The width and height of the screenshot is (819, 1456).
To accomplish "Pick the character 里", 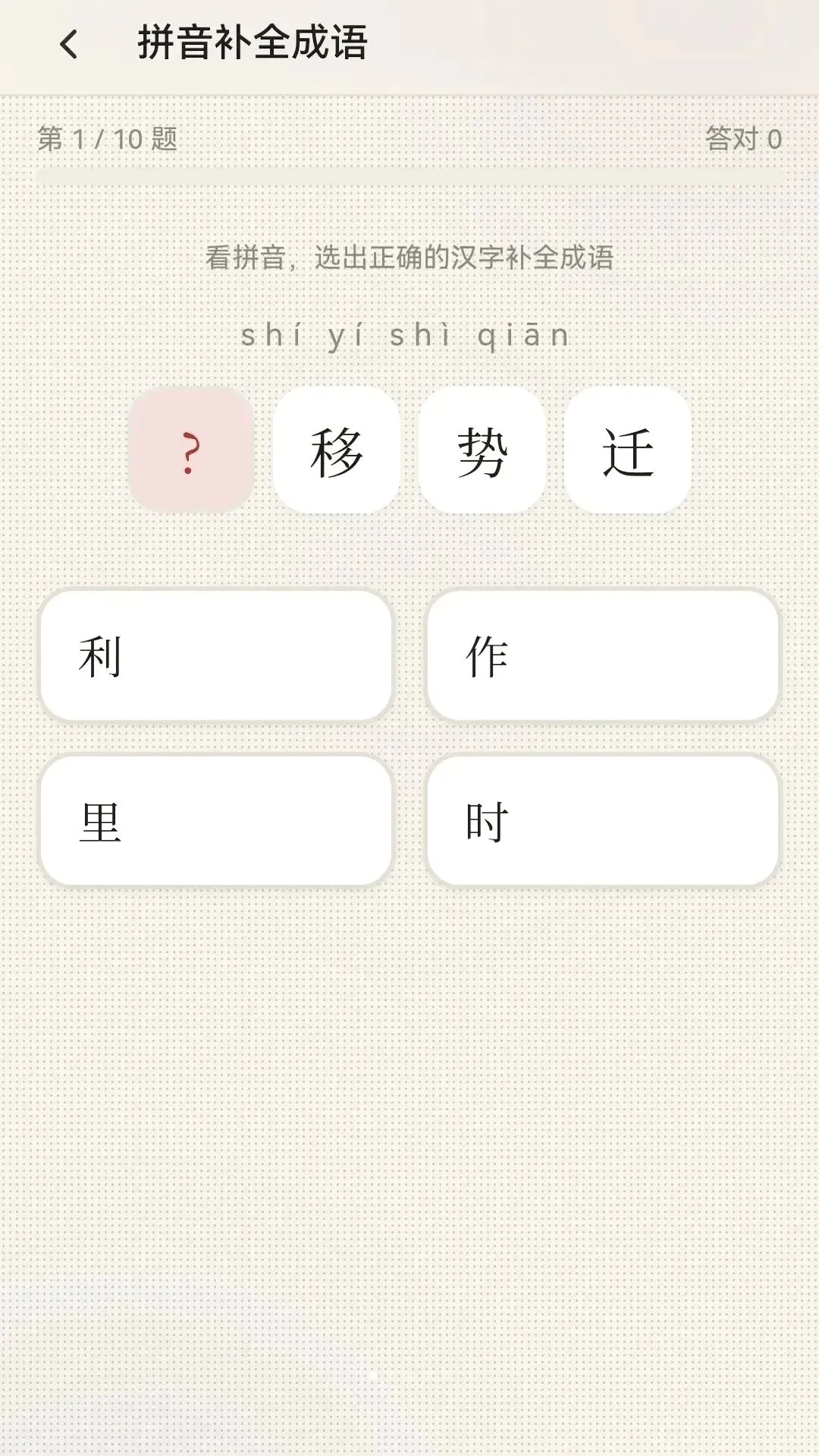I will (x=216, y=821).
